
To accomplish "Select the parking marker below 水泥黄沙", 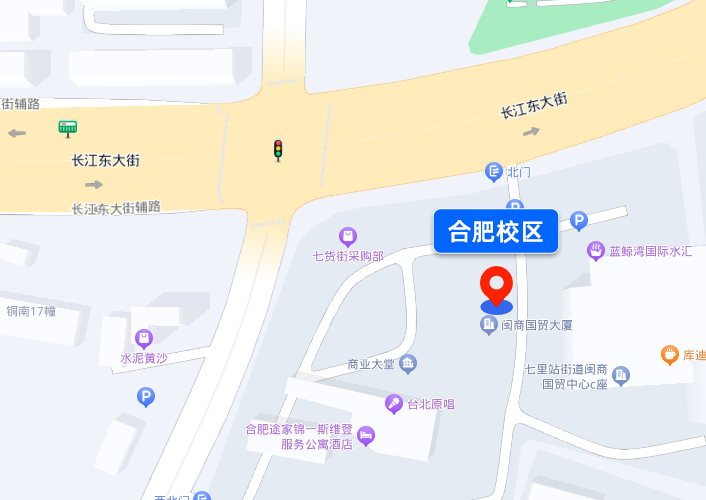I will tap(146, 398).
